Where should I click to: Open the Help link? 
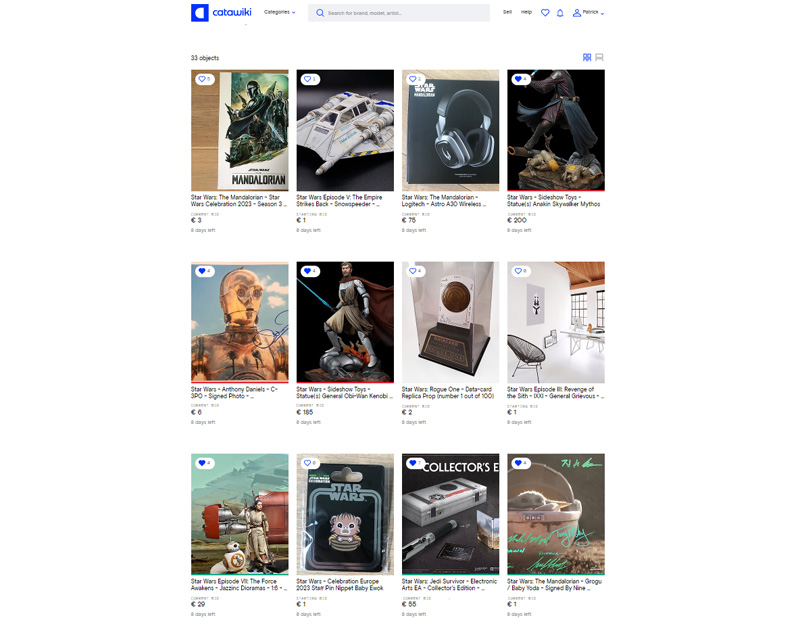[x=526, y=12]
